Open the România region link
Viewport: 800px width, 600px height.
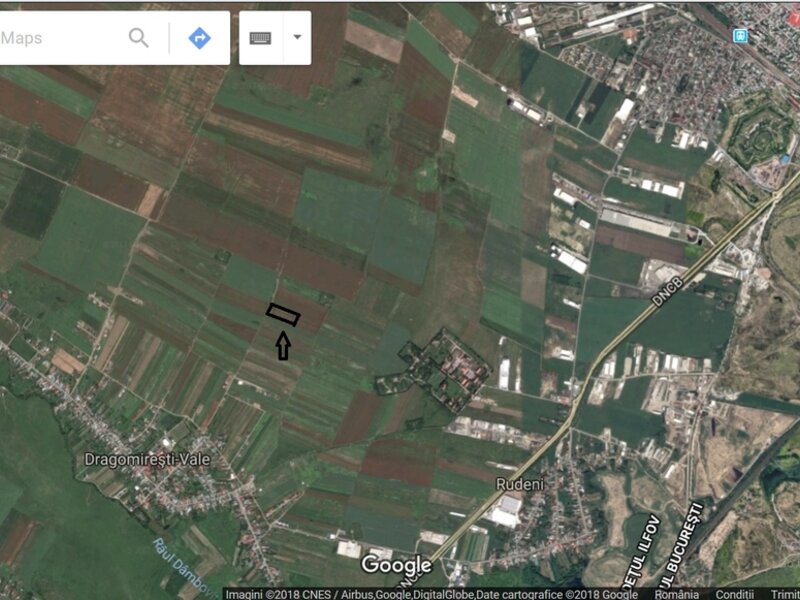click(x=677, y=594)
